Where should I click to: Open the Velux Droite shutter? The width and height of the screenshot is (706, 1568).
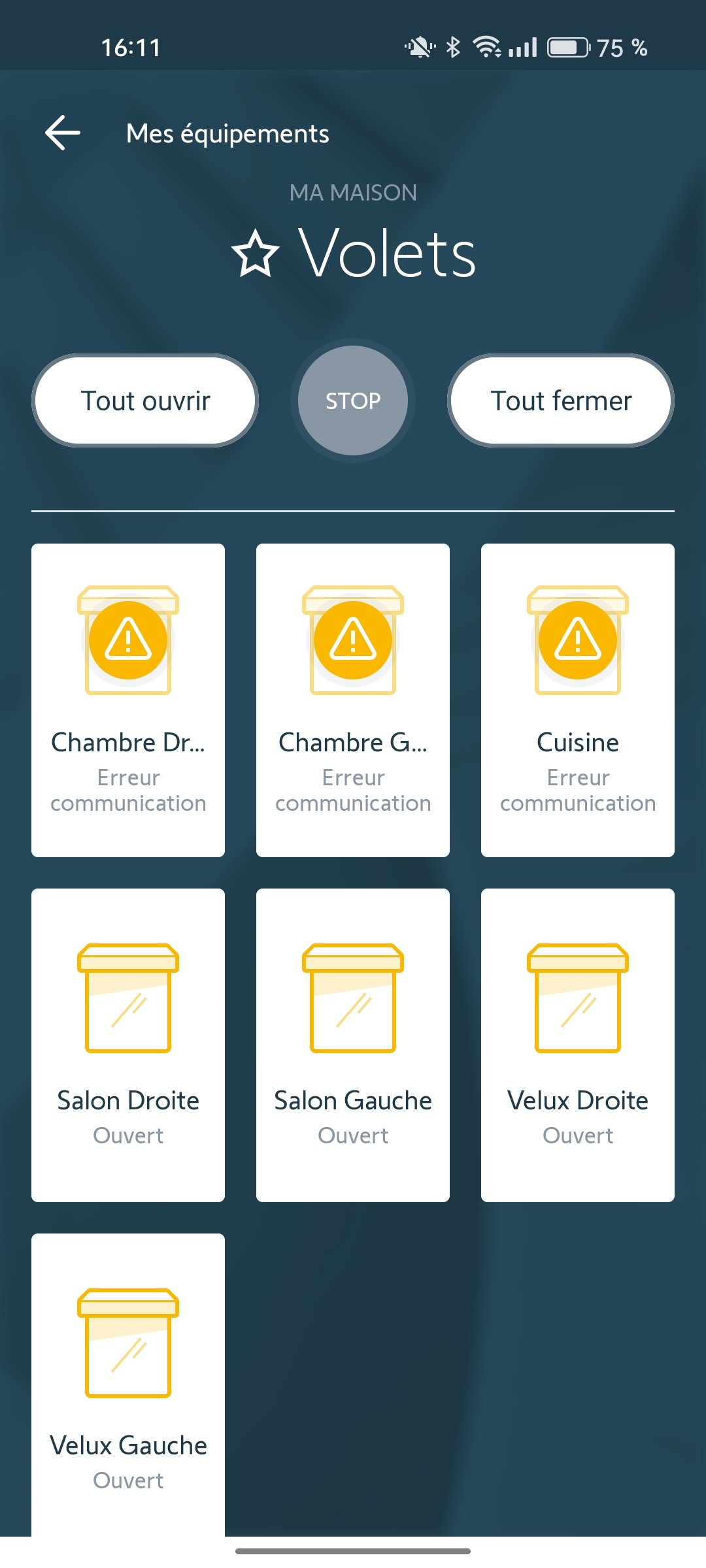click(x=578, y=1045)
